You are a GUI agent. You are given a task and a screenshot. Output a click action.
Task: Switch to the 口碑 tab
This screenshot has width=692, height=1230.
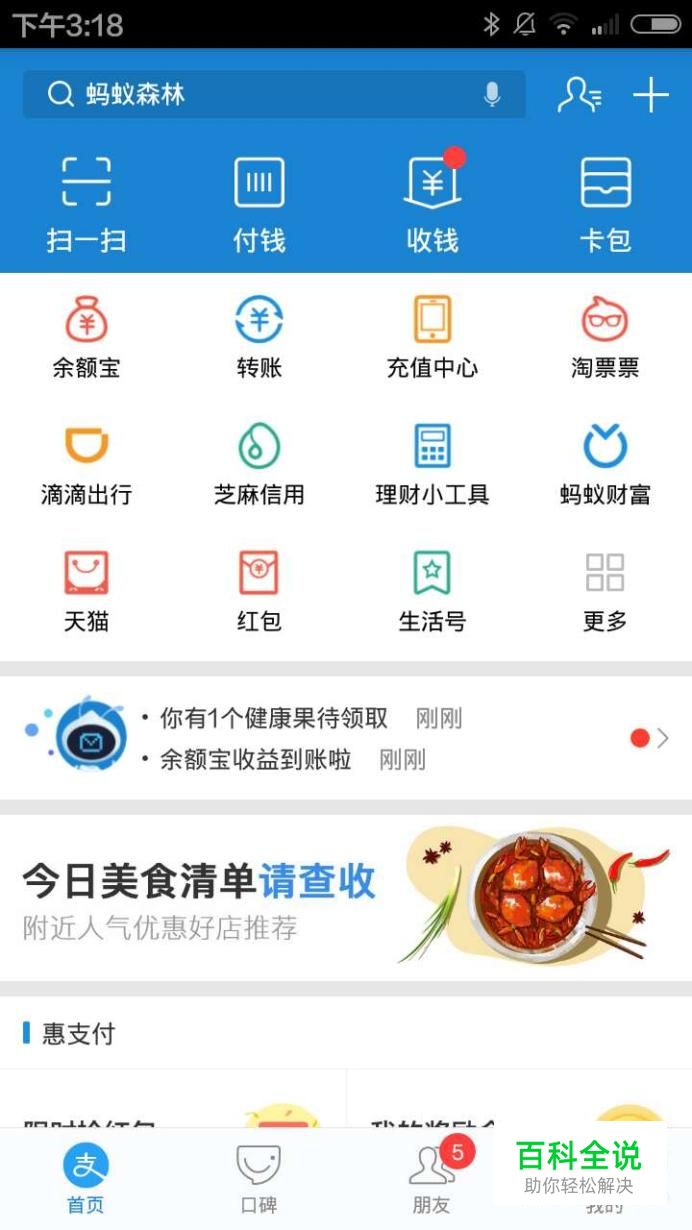tap(259, 1180)
